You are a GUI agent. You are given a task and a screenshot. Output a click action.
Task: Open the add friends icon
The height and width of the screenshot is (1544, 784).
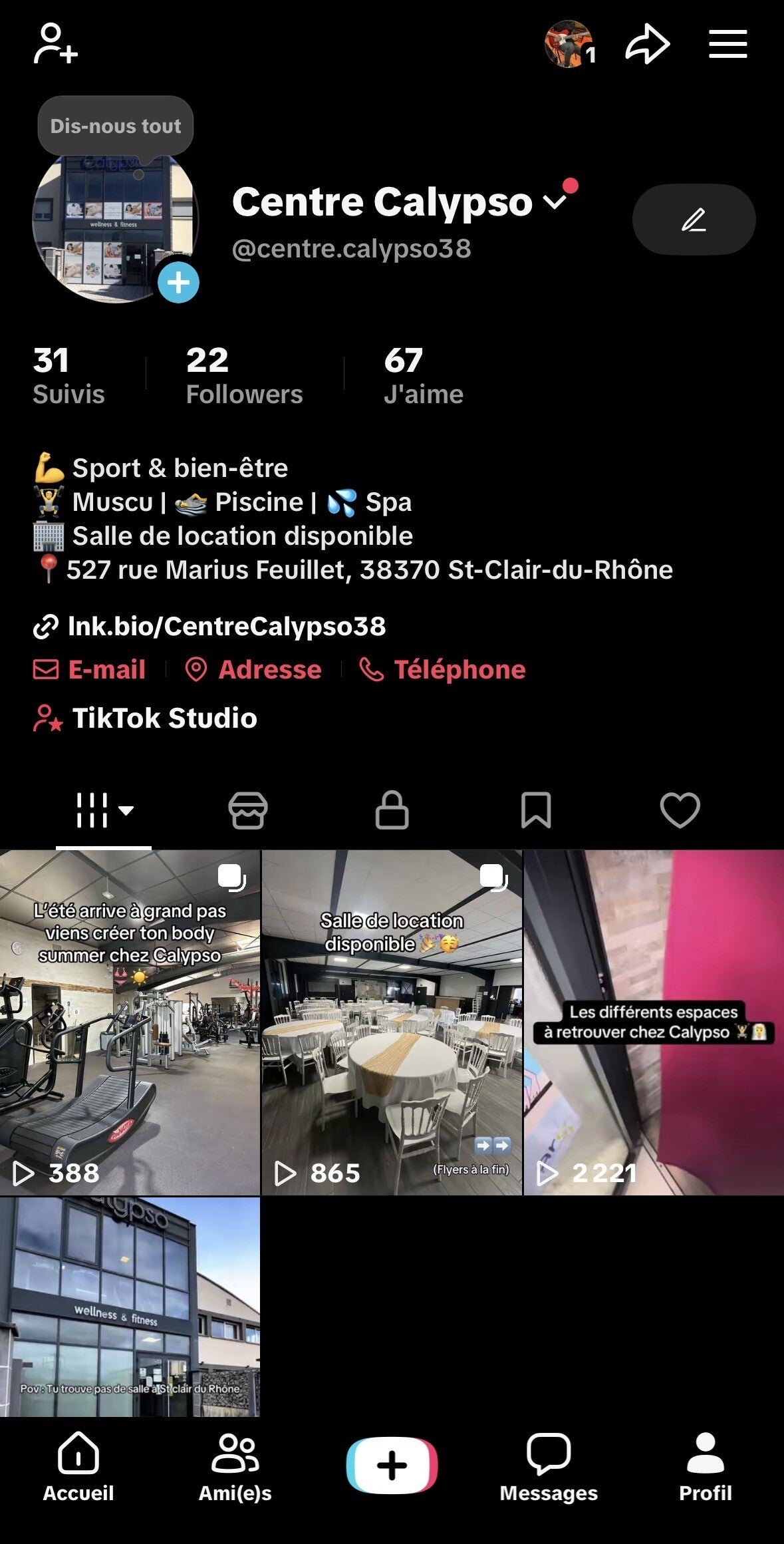[56, 44]
